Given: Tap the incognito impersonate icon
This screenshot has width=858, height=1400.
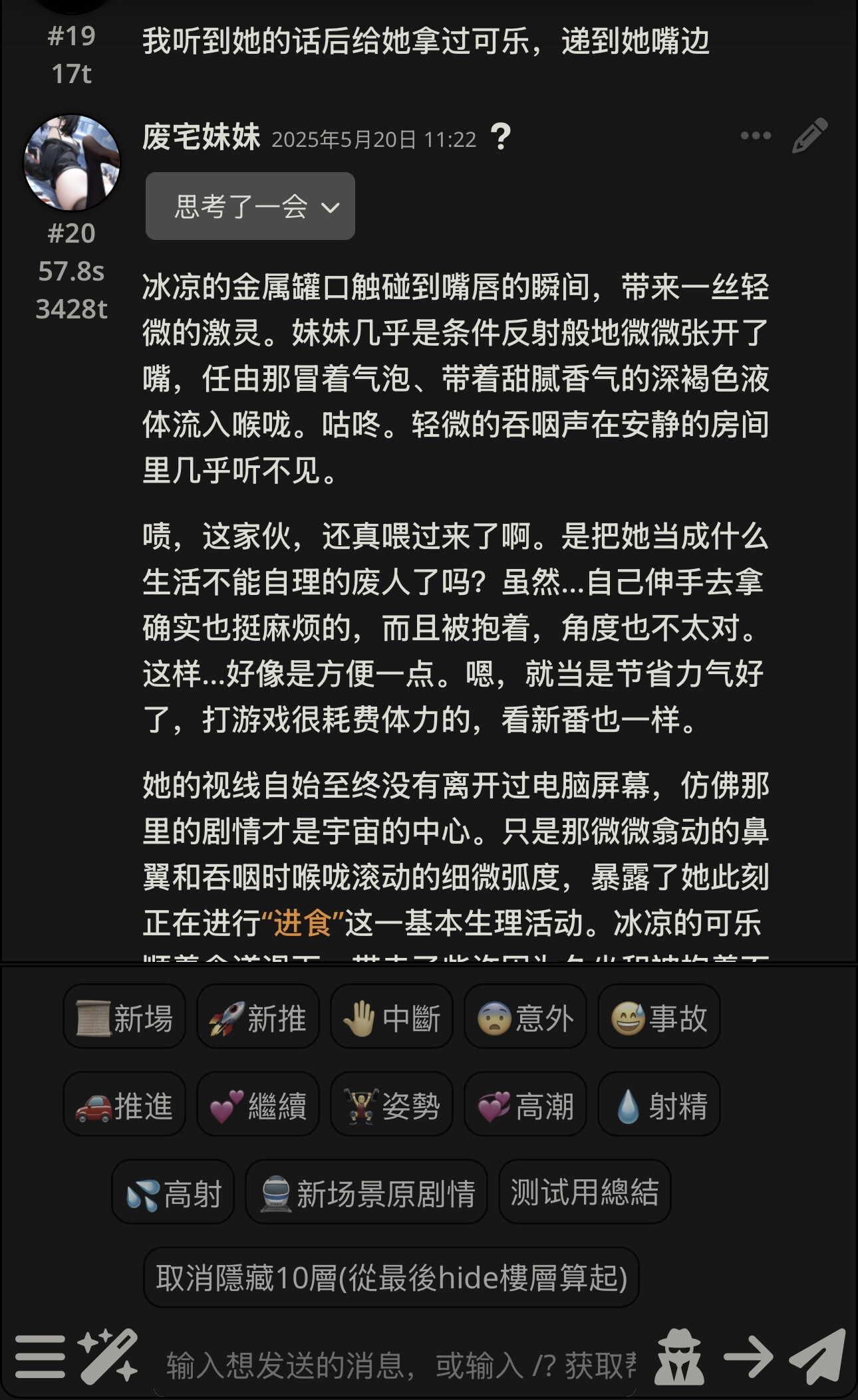Looking at the screenshot, I should (678, 1357).
